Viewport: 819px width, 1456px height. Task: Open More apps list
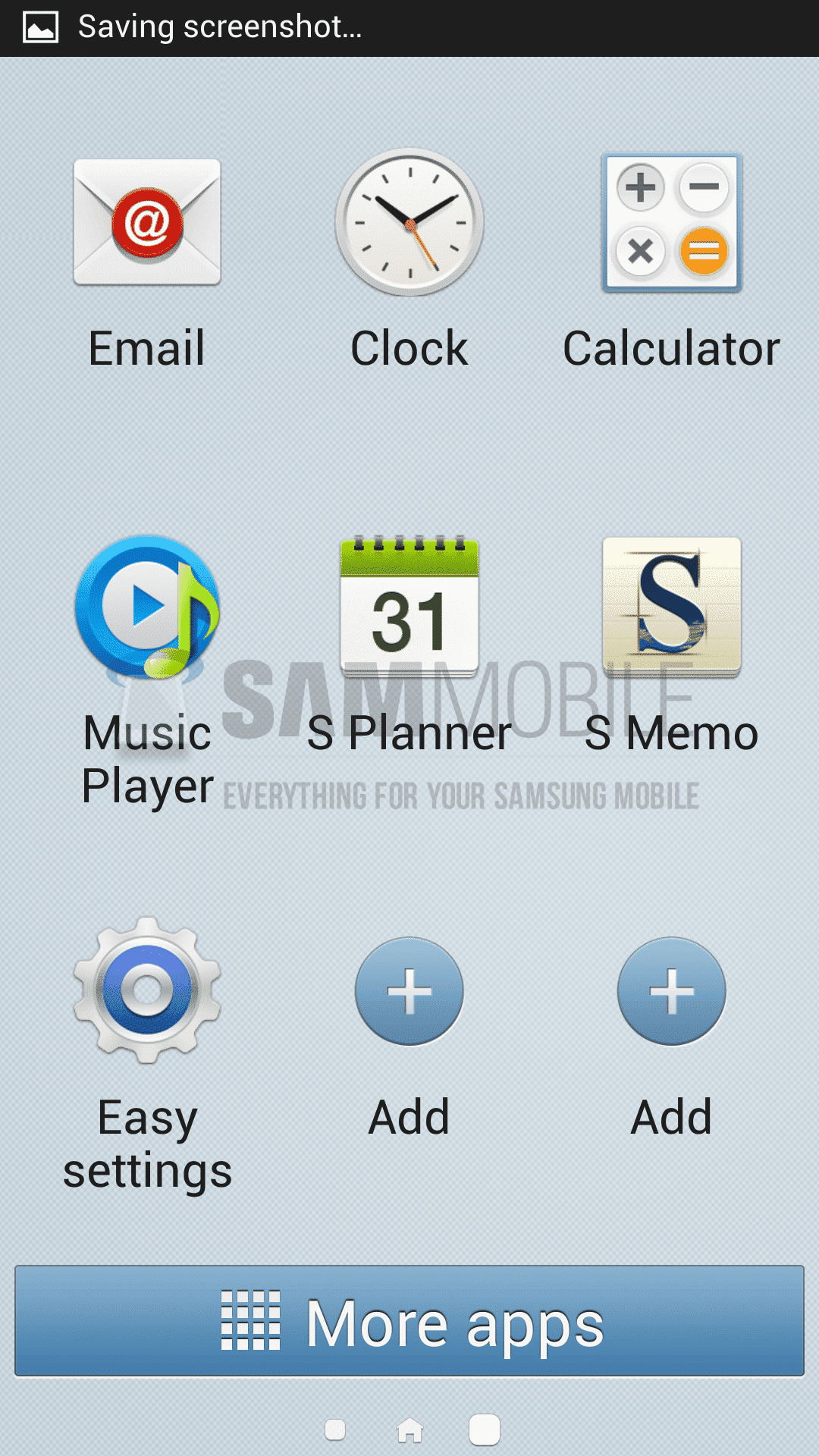tap(409, 1320)
